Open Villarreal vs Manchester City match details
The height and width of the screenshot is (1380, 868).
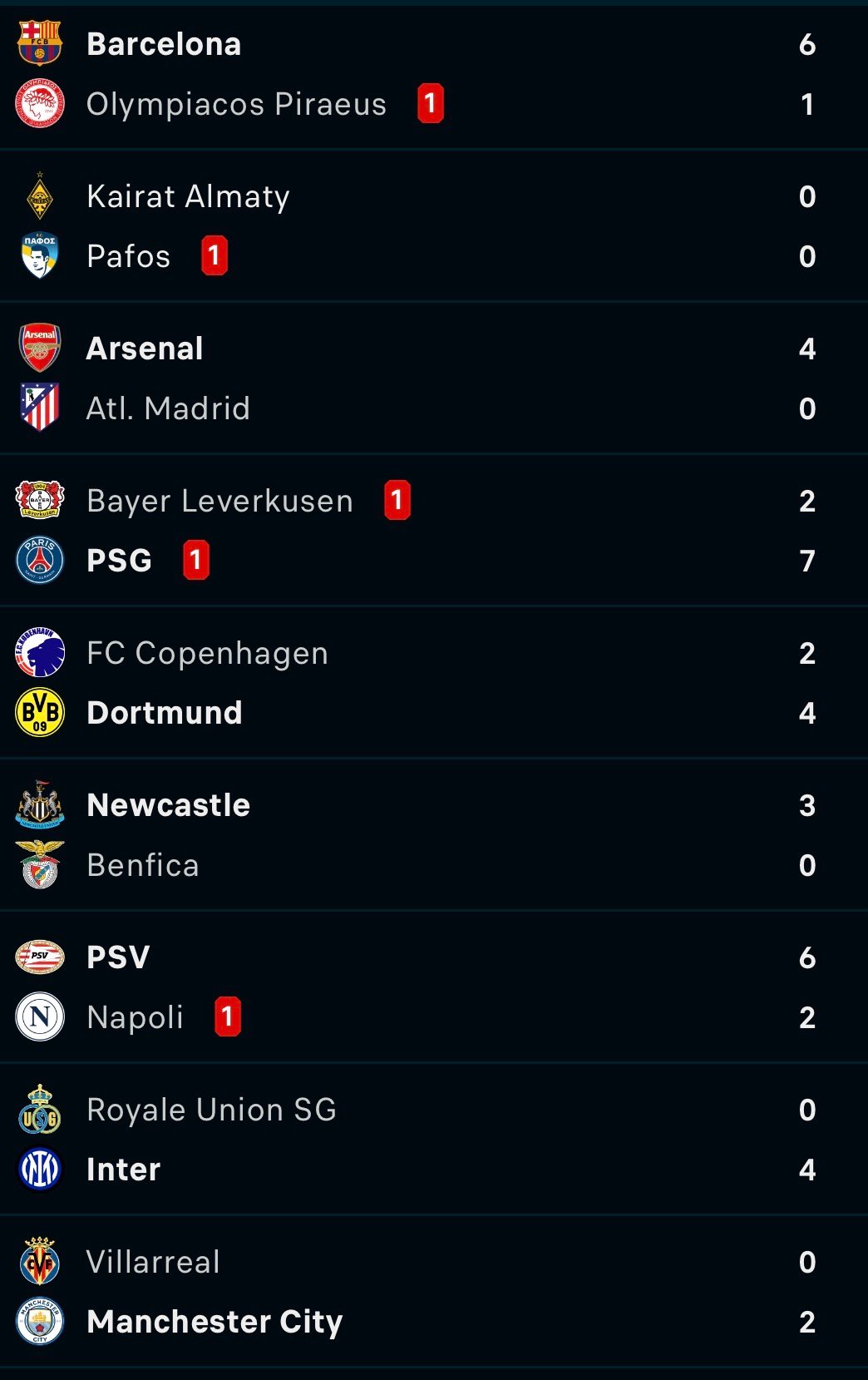(x=432, y=1292)
